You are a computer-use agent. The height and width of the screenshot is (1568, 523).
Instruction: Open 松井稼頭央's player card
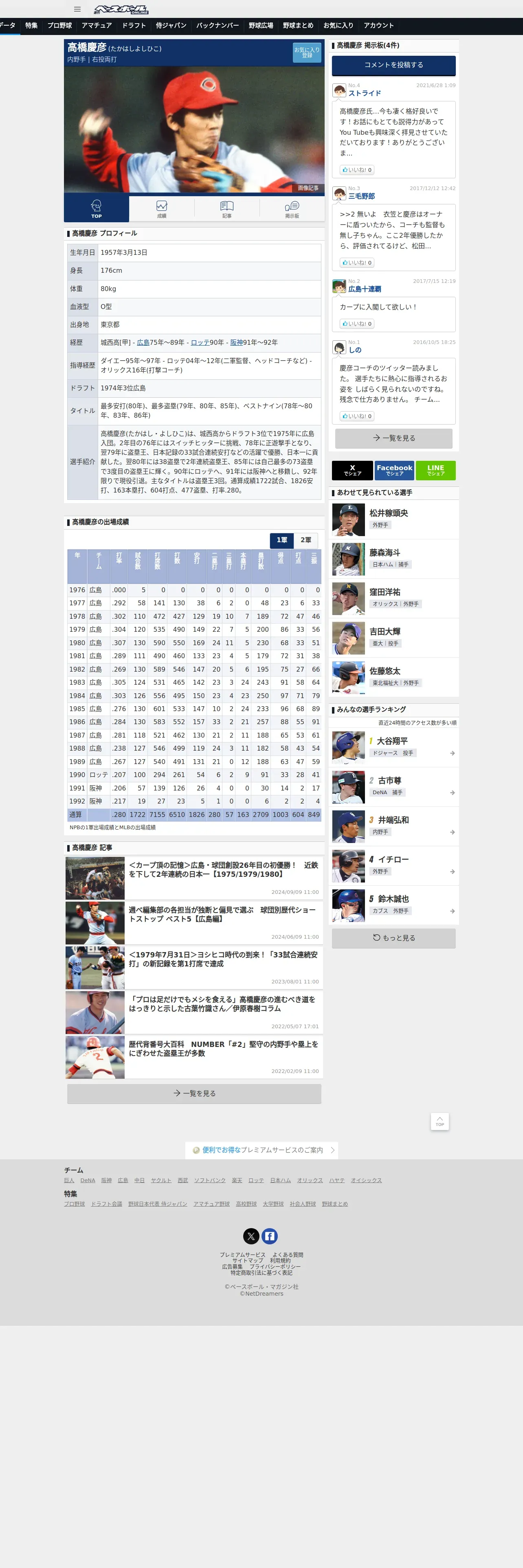pyautogui.click(x=393, y=519)
